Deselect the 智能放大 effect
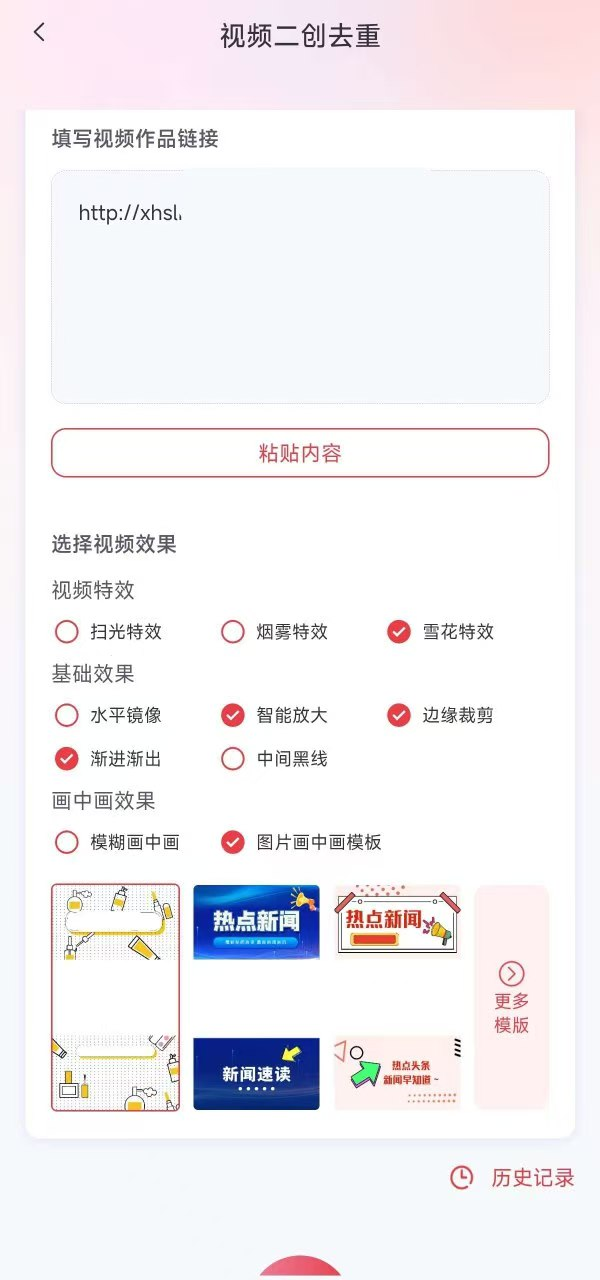This screenshot has height=1280, width=600. click(x=233, y=715)
